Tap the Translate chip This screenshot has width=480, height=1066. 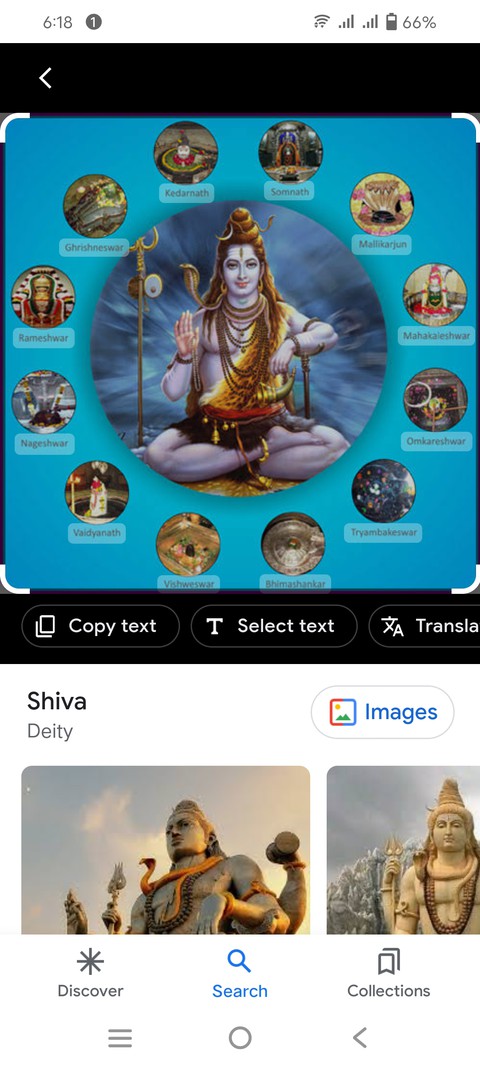[x=425, y=626]
